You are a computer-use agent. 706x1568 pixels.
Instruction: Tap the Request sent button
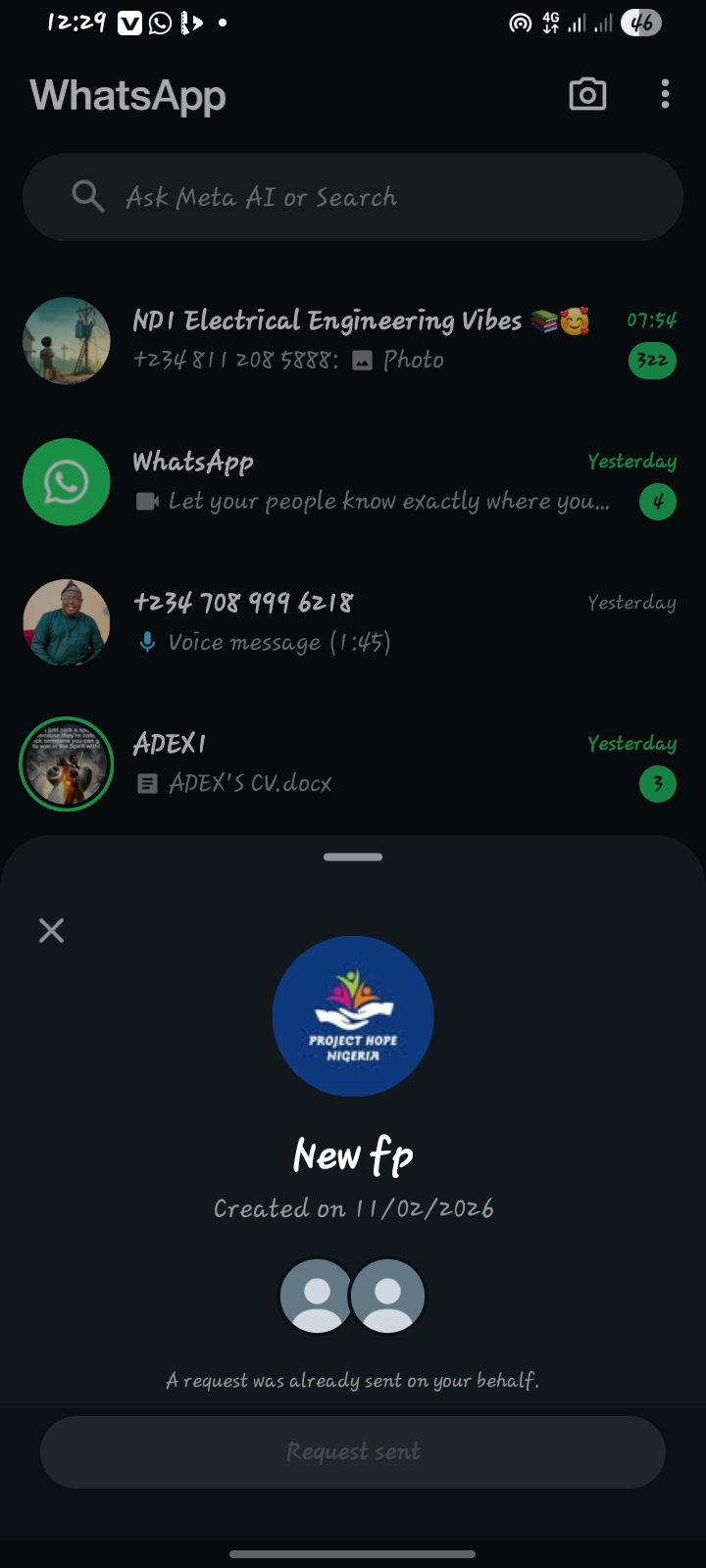tap(353, 1451)
